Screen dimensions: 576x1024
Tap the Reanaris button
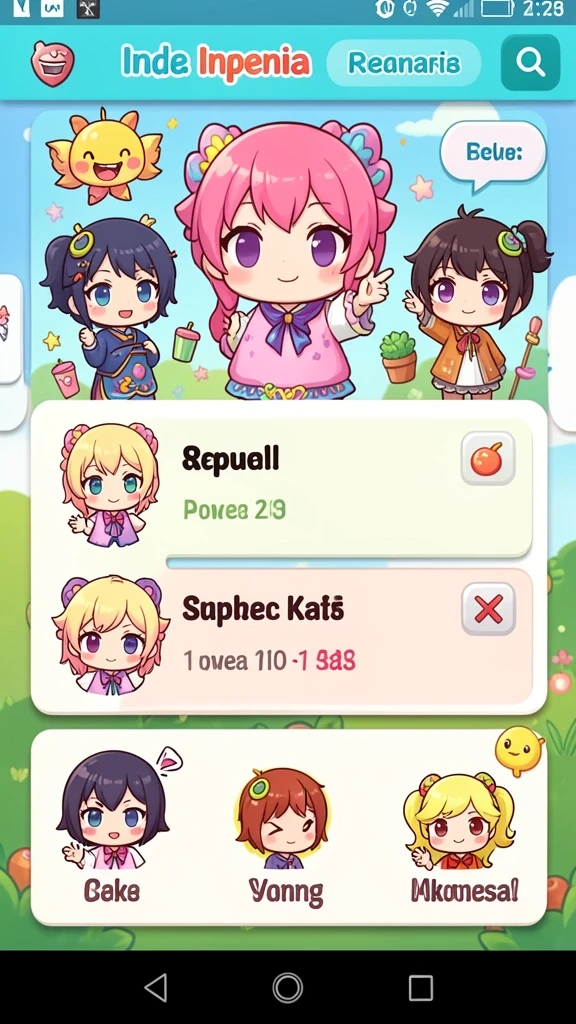(404, 63)
